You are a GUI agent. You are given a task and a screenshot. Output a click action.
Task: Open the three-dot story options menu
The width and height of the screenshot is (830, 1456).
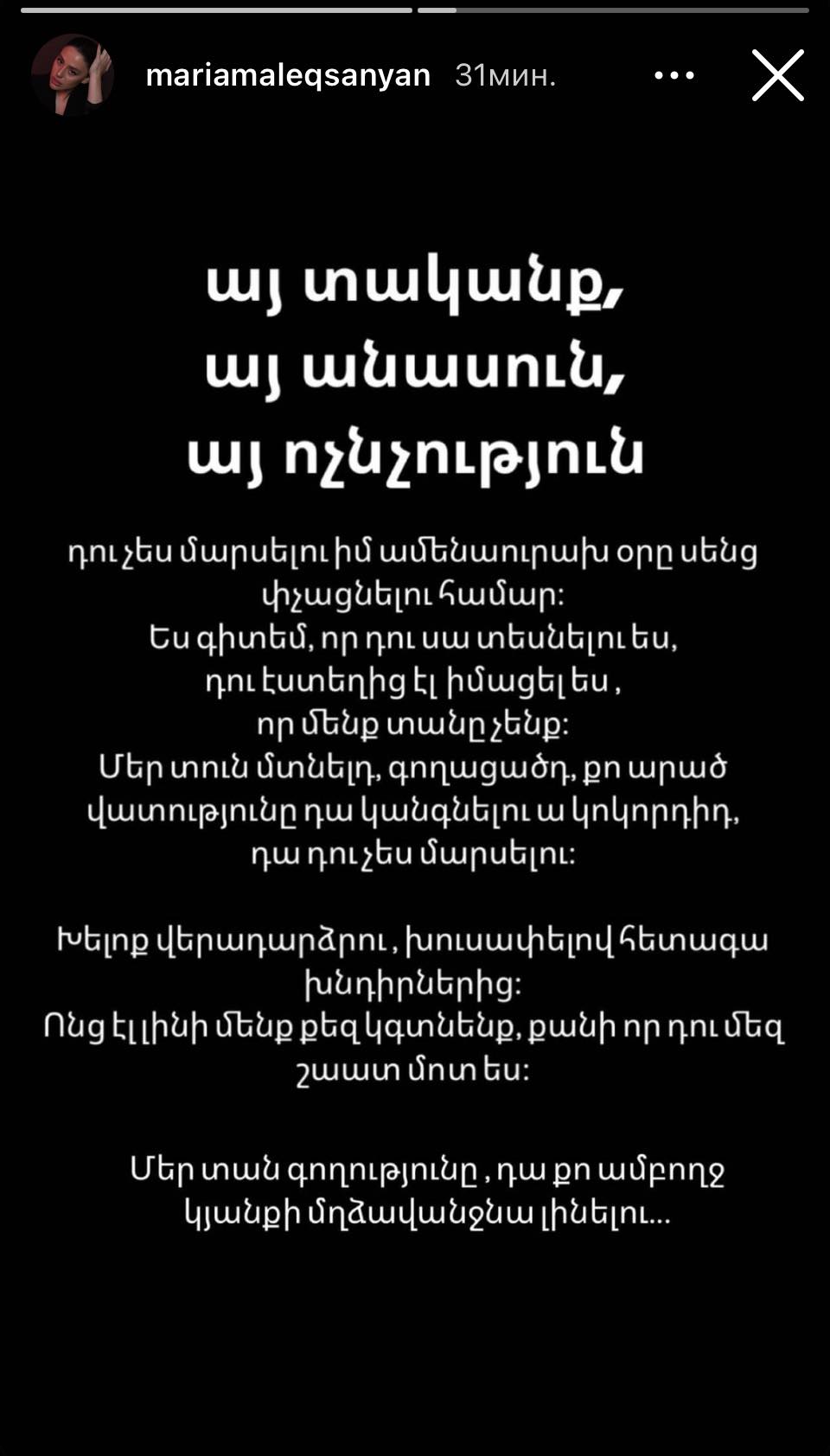(674, 75)
